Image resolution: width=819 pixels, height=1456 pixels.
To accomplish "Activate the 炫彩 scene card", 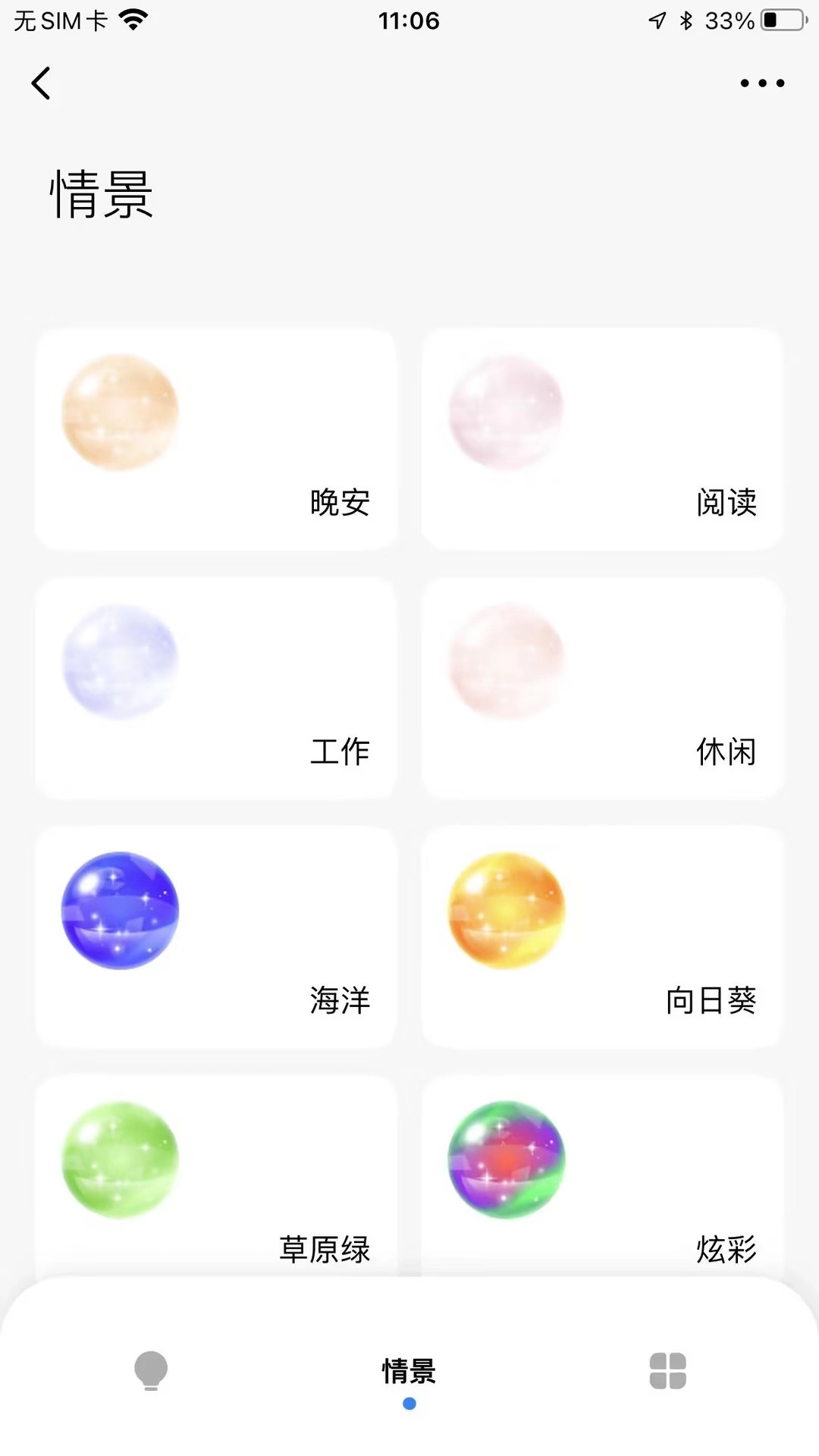I will [x=602, y=1179].
